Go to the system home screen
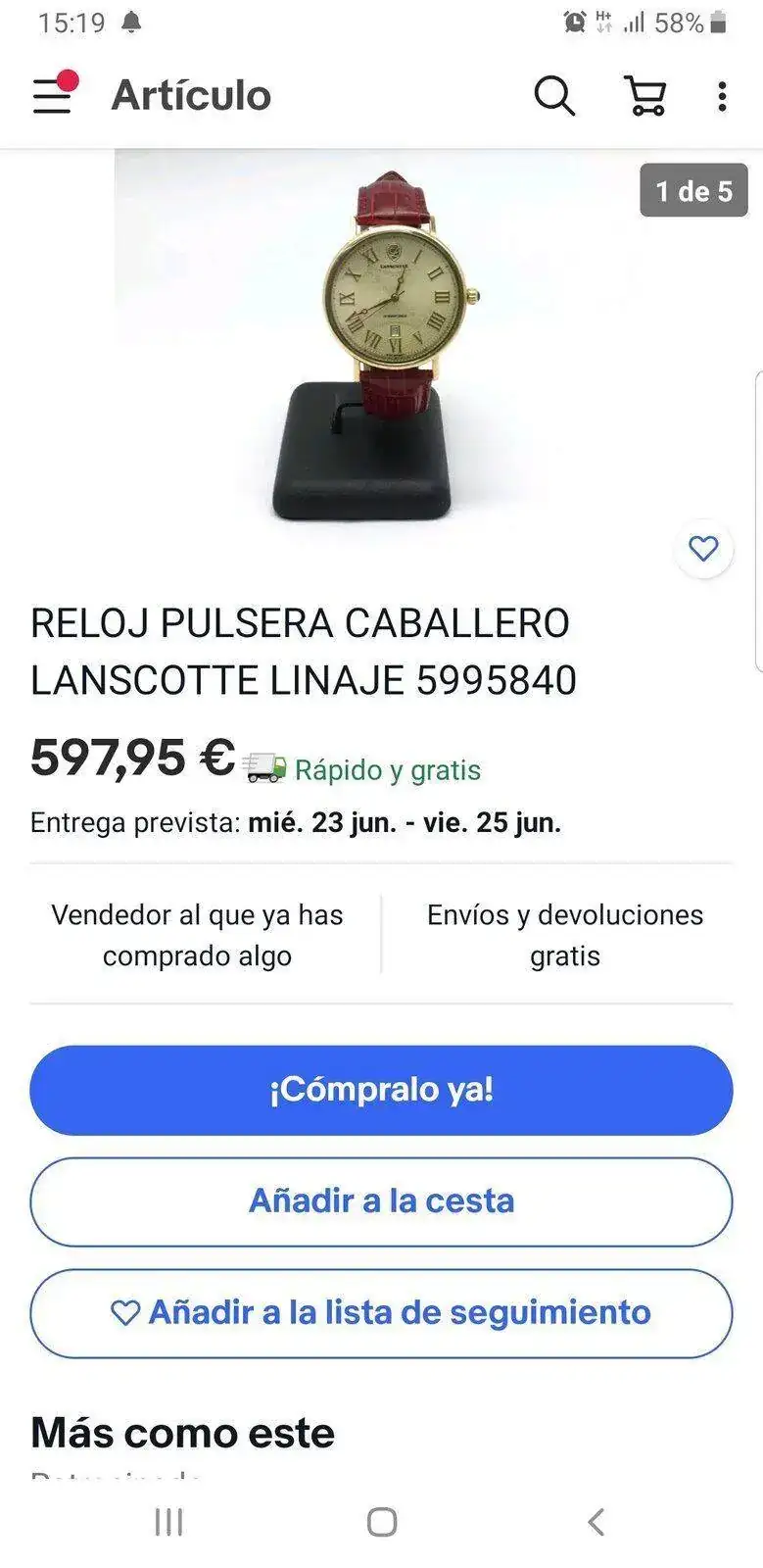 pos(382,1522)
